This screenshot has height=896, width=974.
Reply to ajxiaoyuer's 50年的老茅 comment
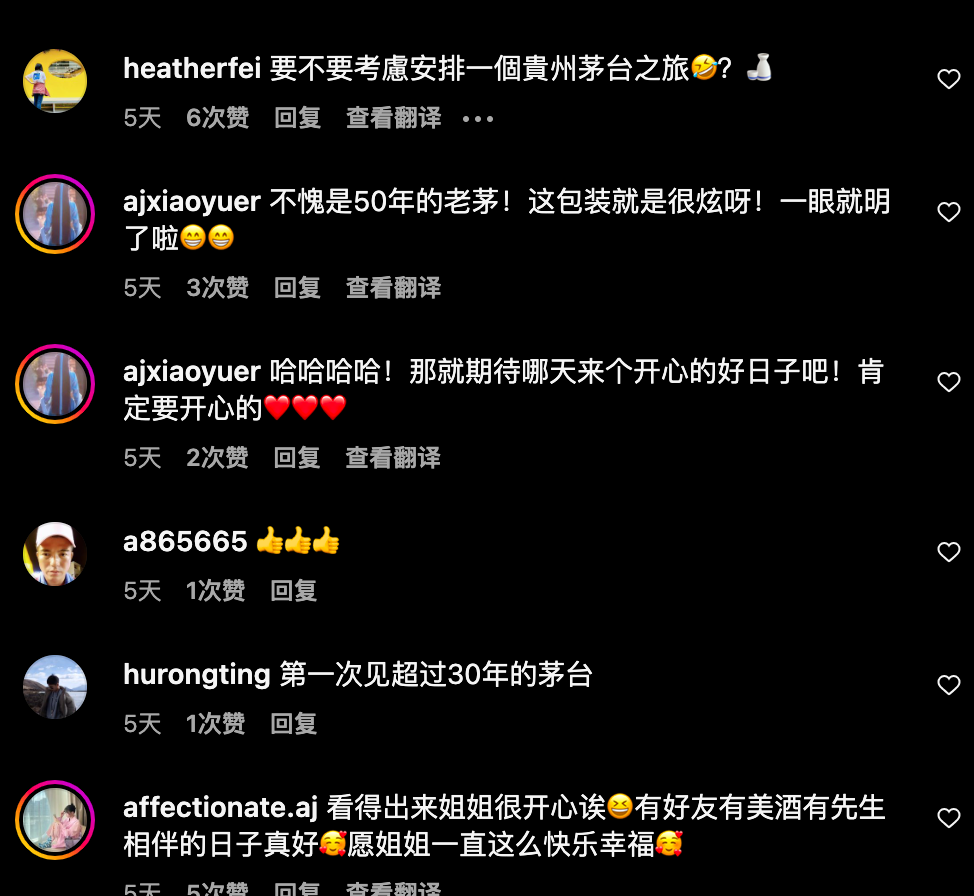297,288
